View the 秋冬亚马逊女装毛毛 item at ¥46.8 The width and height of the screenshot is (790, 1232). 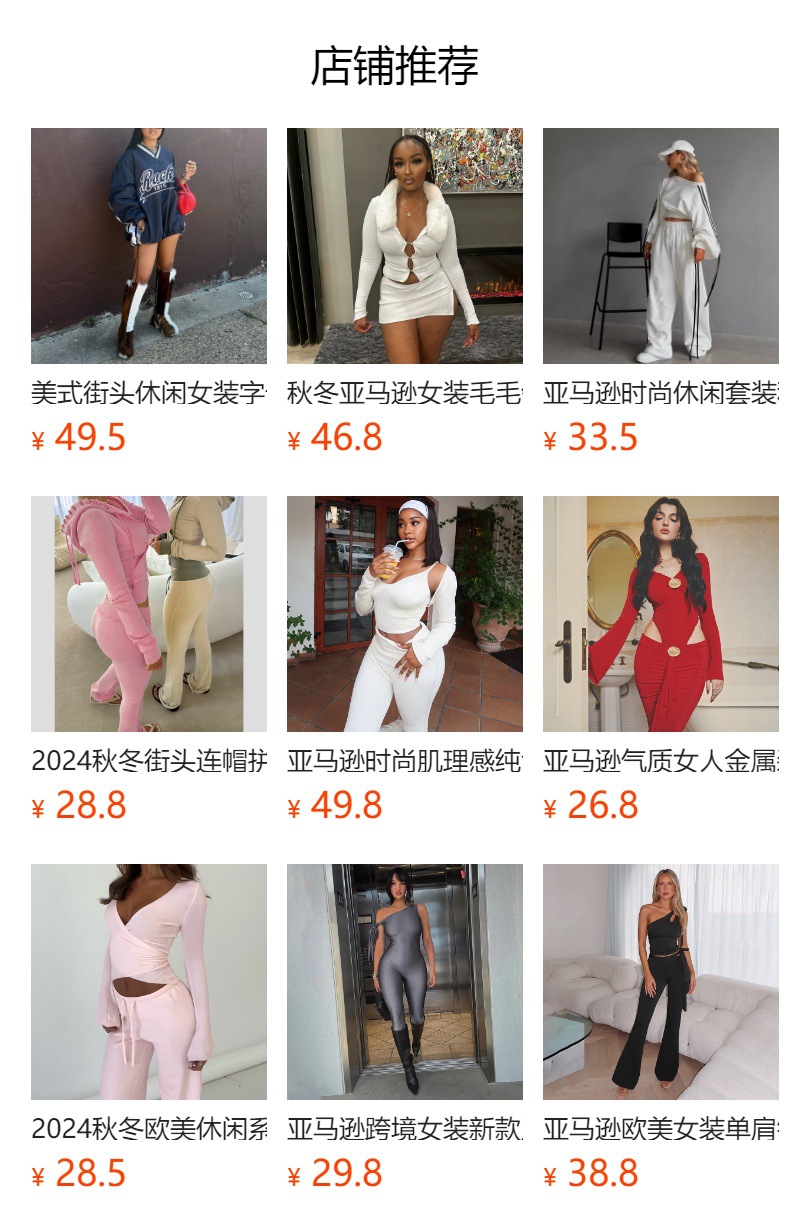tap(405, 293)
